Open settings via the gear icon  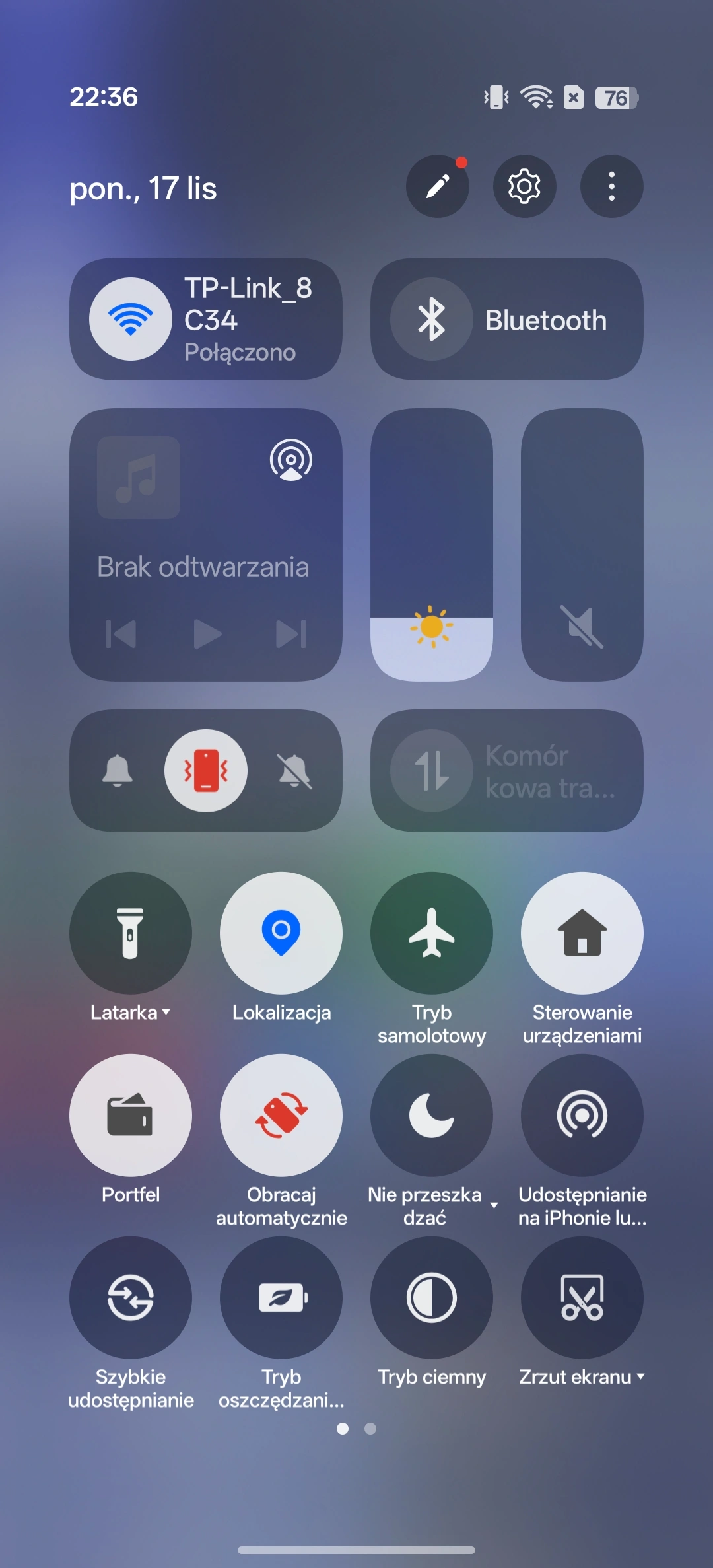(x=524, y=187)
